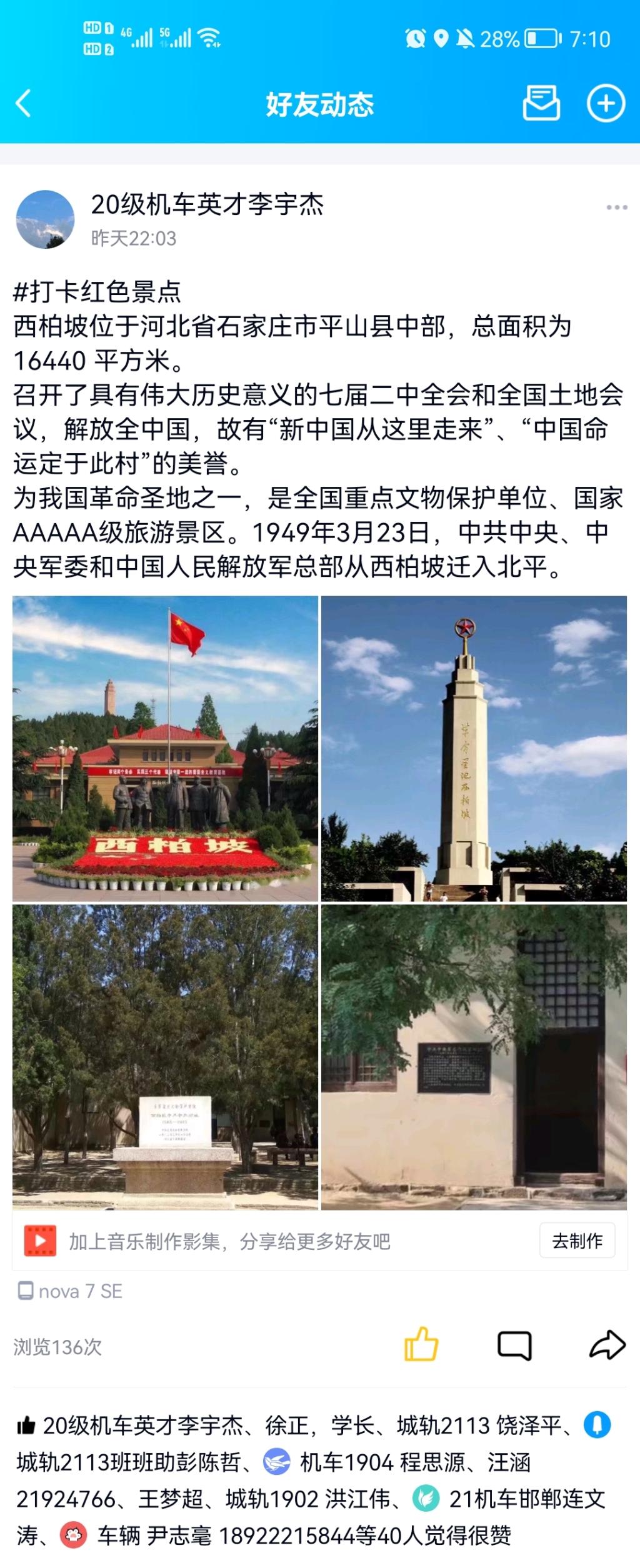Create a new post with plus icon
The height and width of the screenshot is (1568, 640).
[x=605, y=104]
